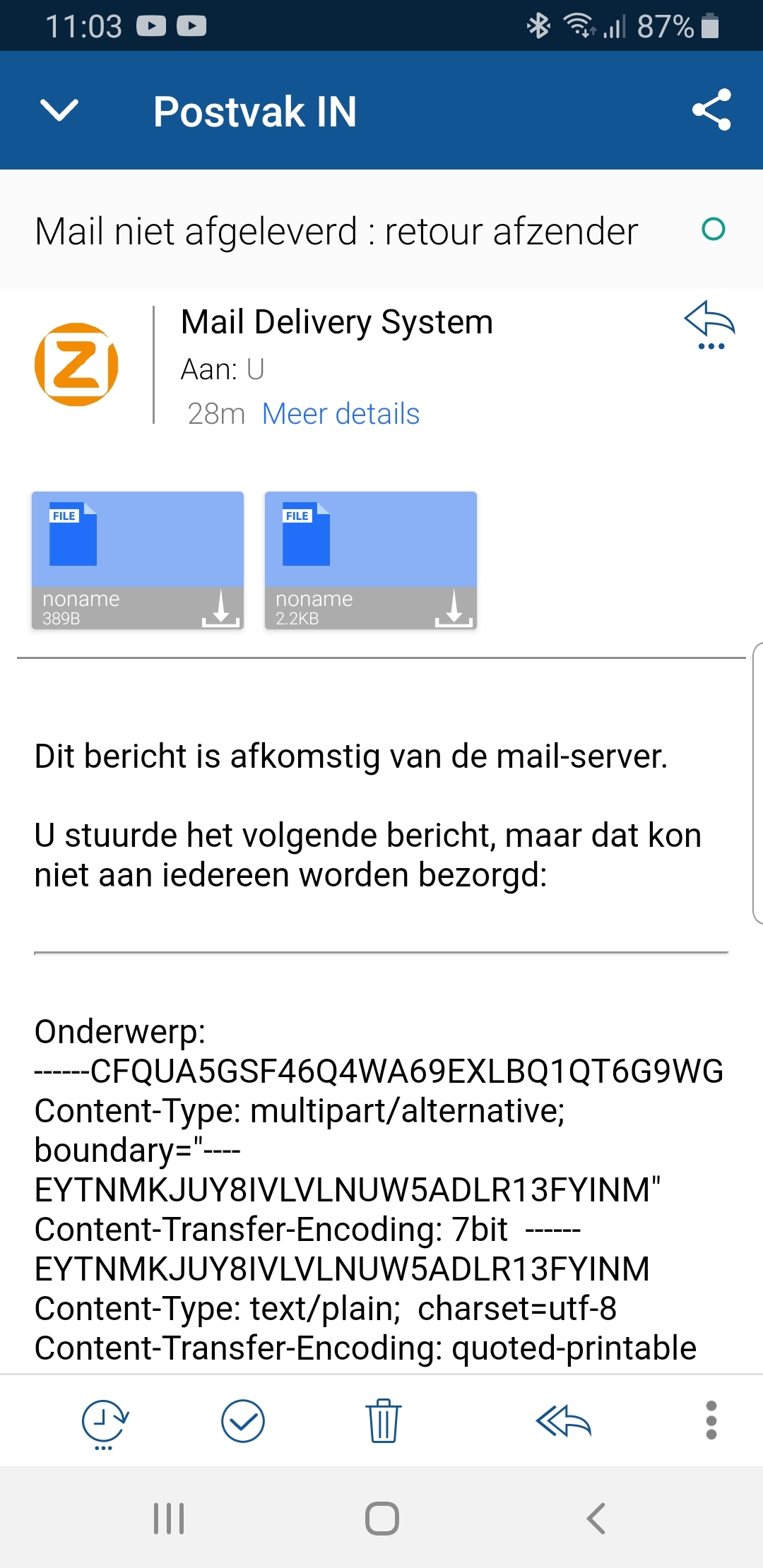Share this email
763x1568 pixels.
[x=711, y=110]
